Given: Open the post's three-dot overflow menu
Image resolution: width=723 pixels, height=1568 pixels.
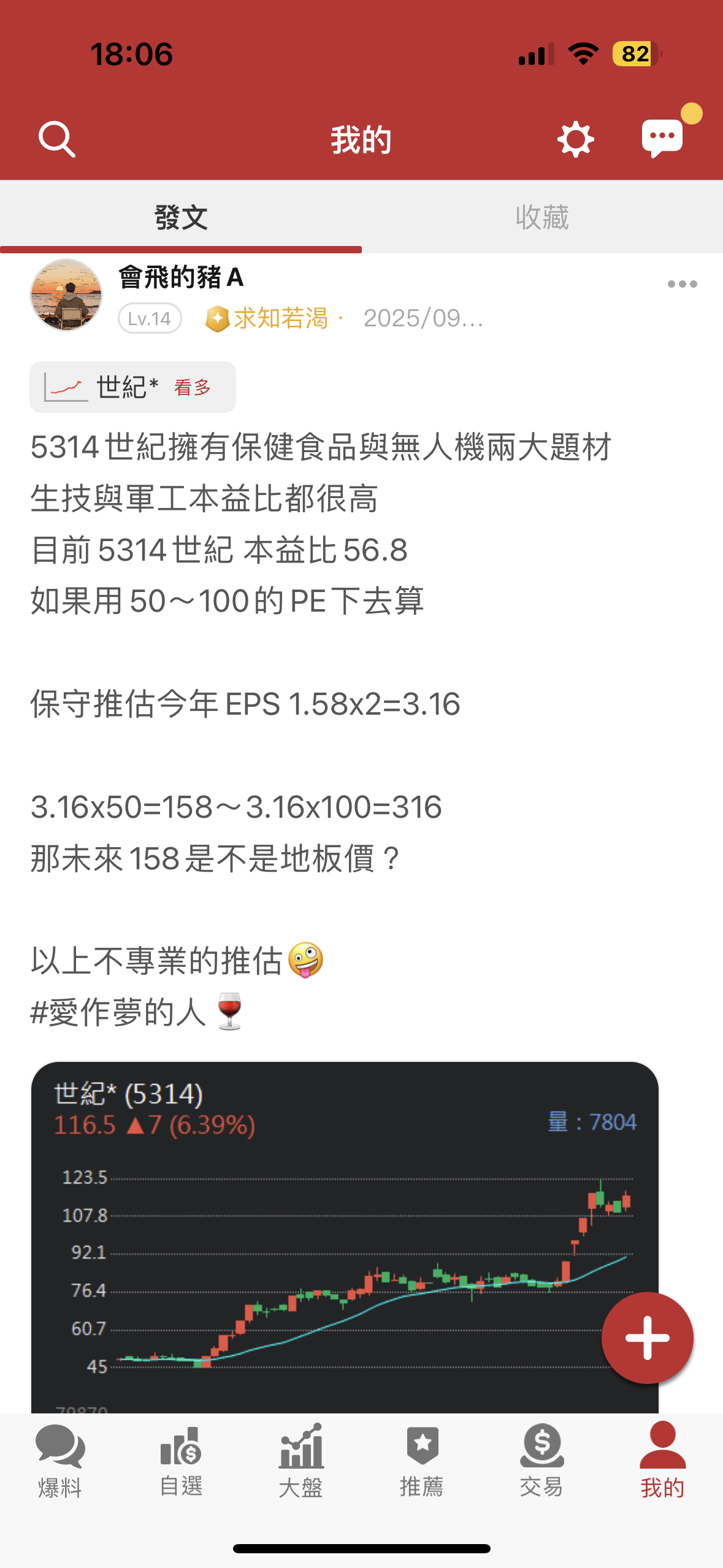Looking at the screenshot, I should pos(682,284).
